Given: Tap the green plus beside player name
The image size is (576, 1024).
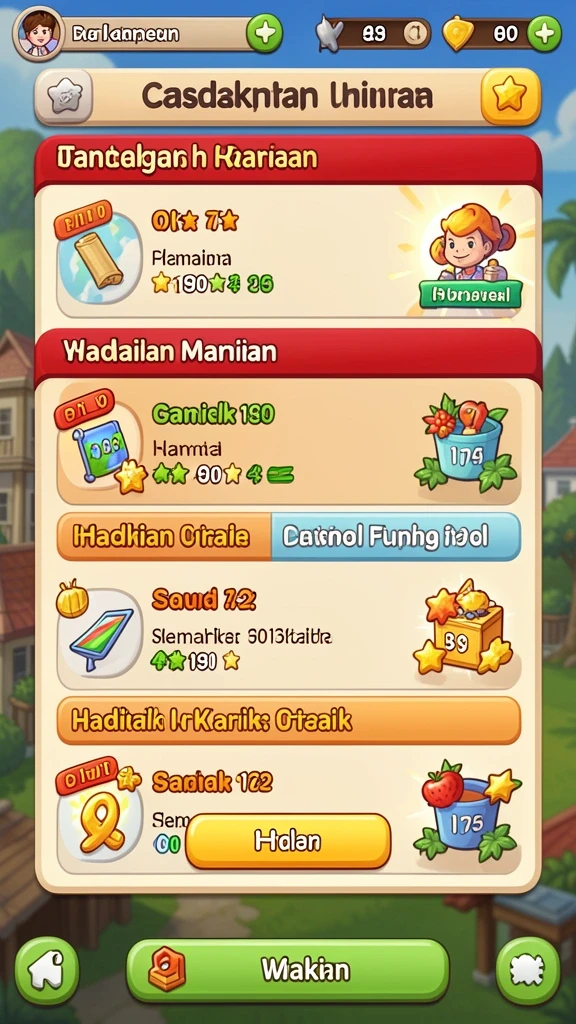Looking at the screenshot, I should pos(264,33).
